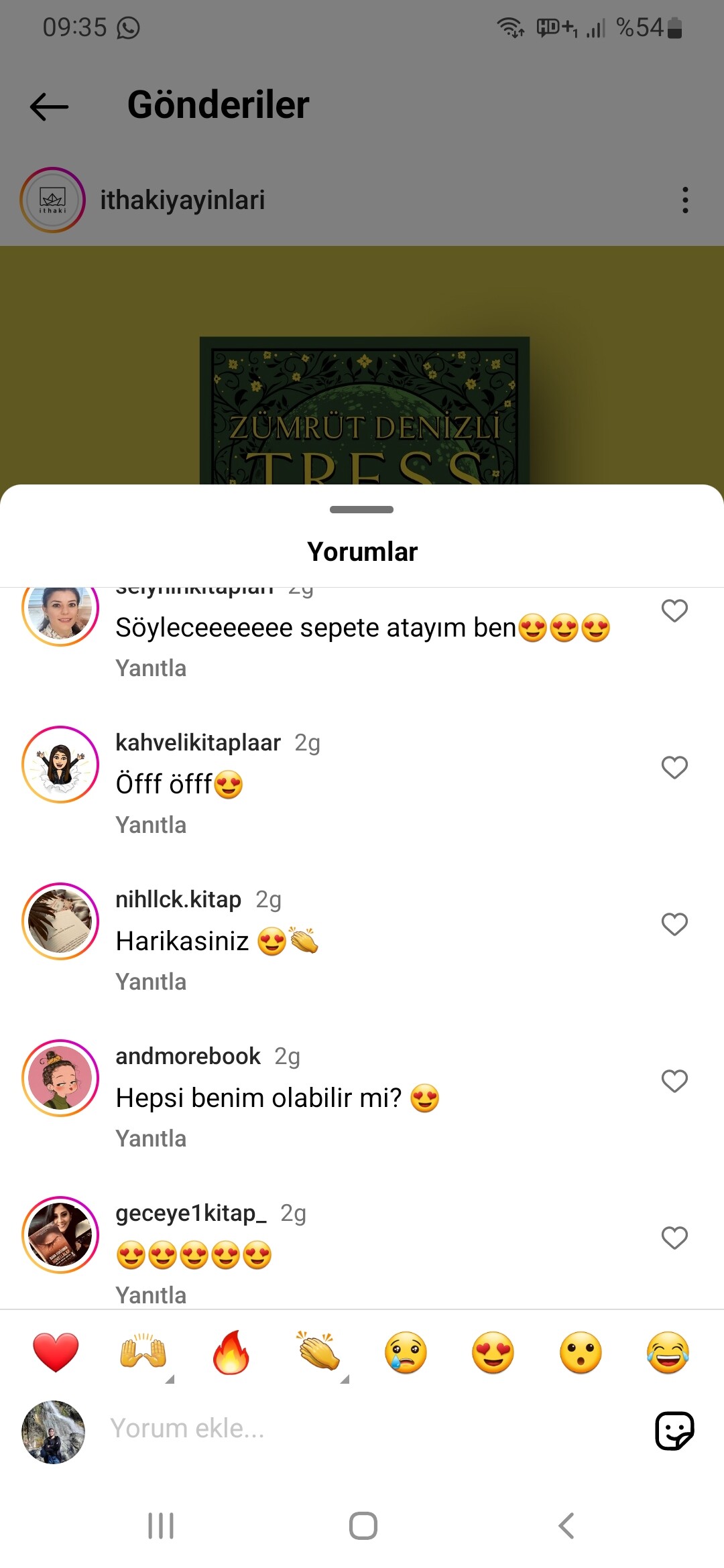Reply to kahvelikitaplaar's comment

[151, 825]
